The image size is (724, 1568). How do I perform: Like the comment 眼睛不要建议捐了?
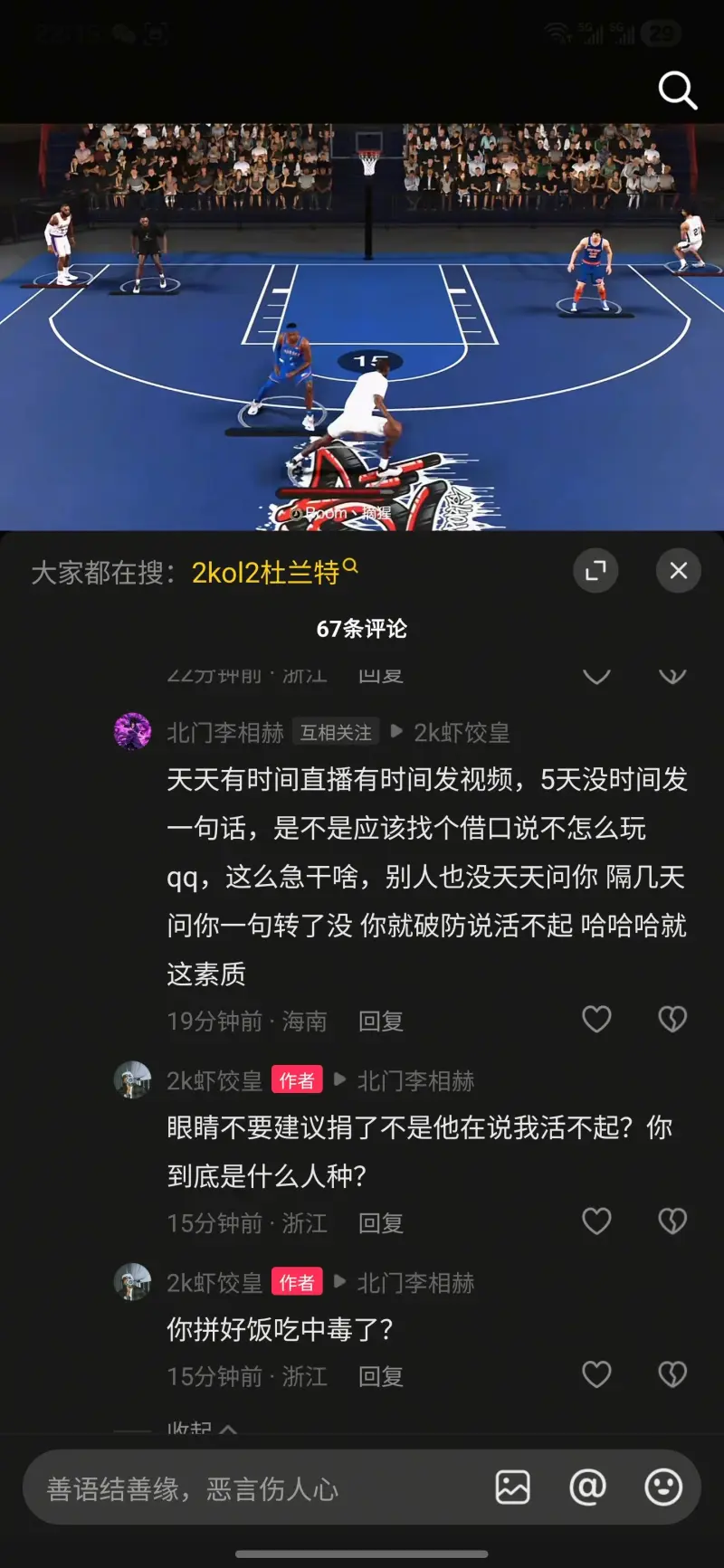click(x=596, y=1221)
